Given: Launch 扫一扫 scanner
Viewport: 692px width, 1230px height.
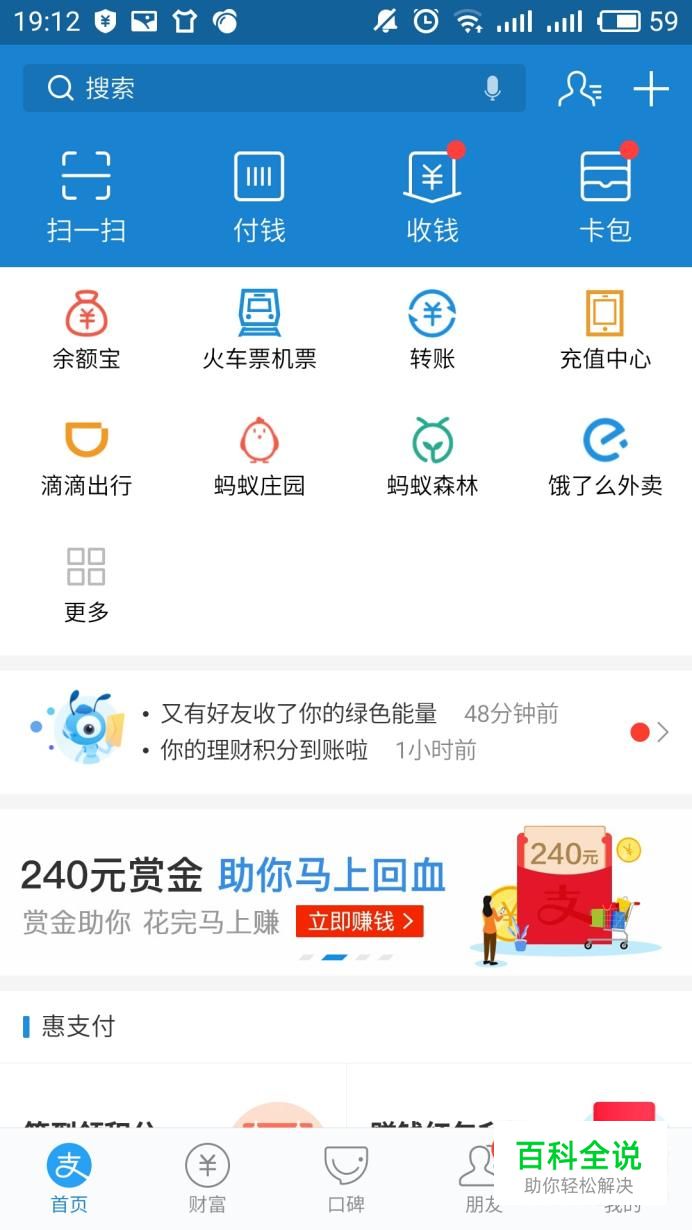Looking at the screenshot, I should tap(86, 196).
